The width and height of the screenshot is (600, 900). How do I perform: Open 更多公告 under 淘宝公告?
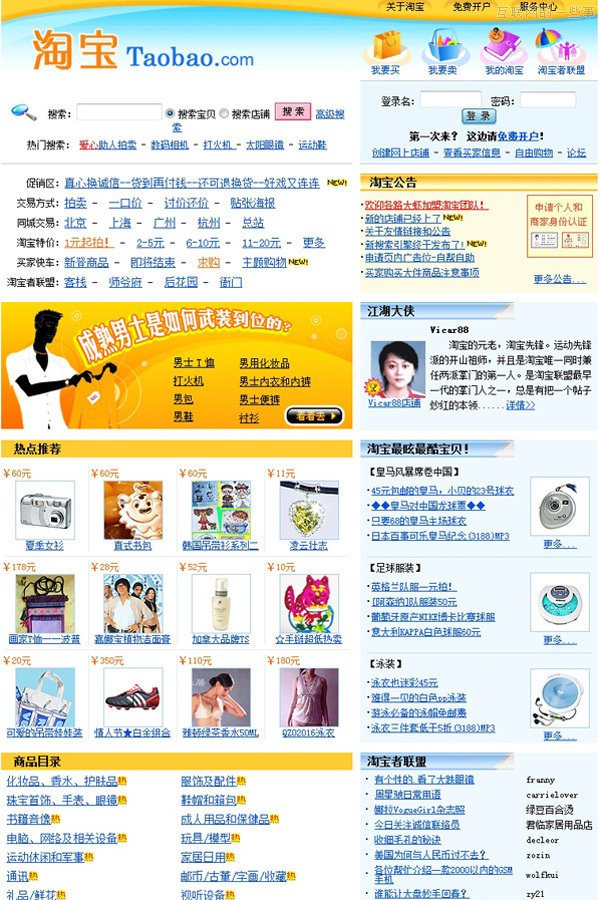coord(559,279)
